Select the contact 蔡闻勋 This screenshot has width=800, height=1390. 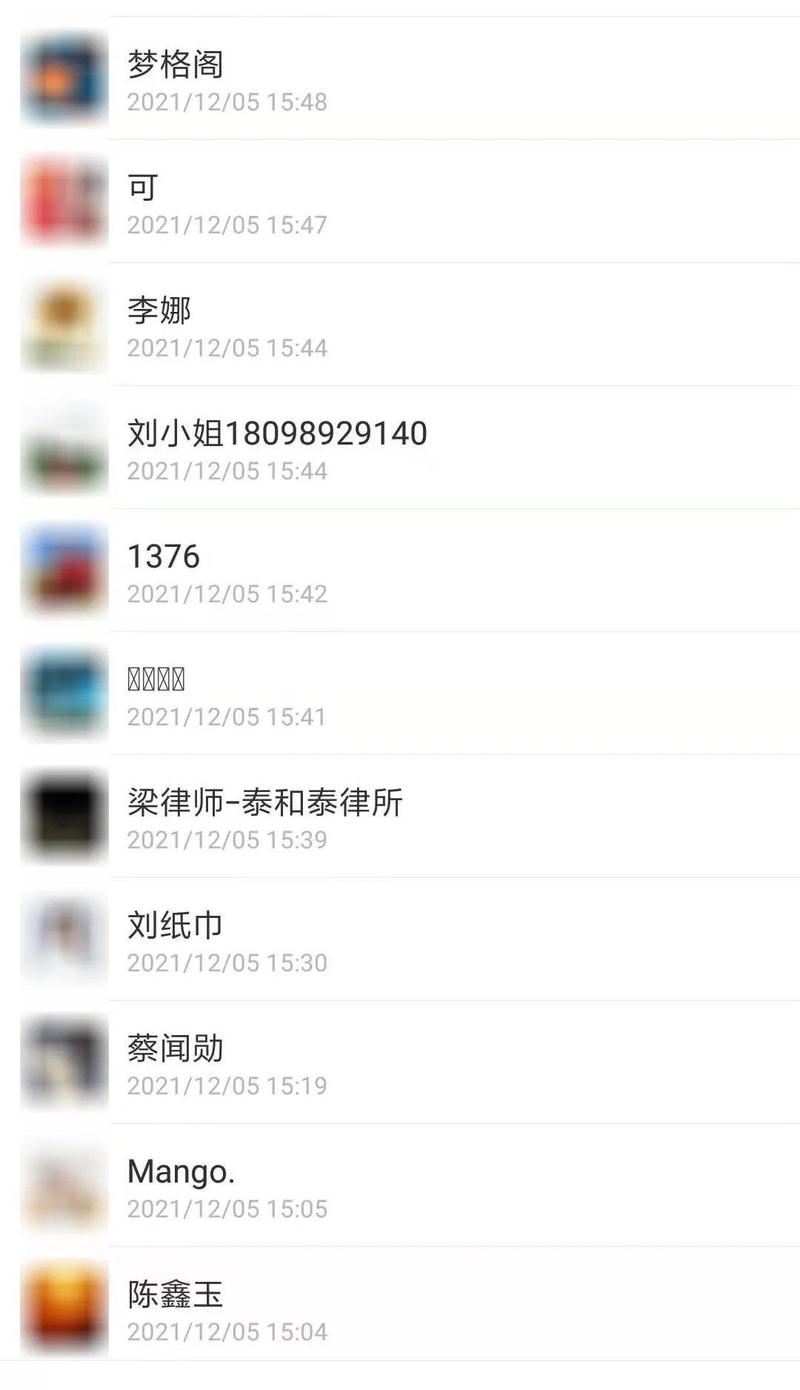400,1064
